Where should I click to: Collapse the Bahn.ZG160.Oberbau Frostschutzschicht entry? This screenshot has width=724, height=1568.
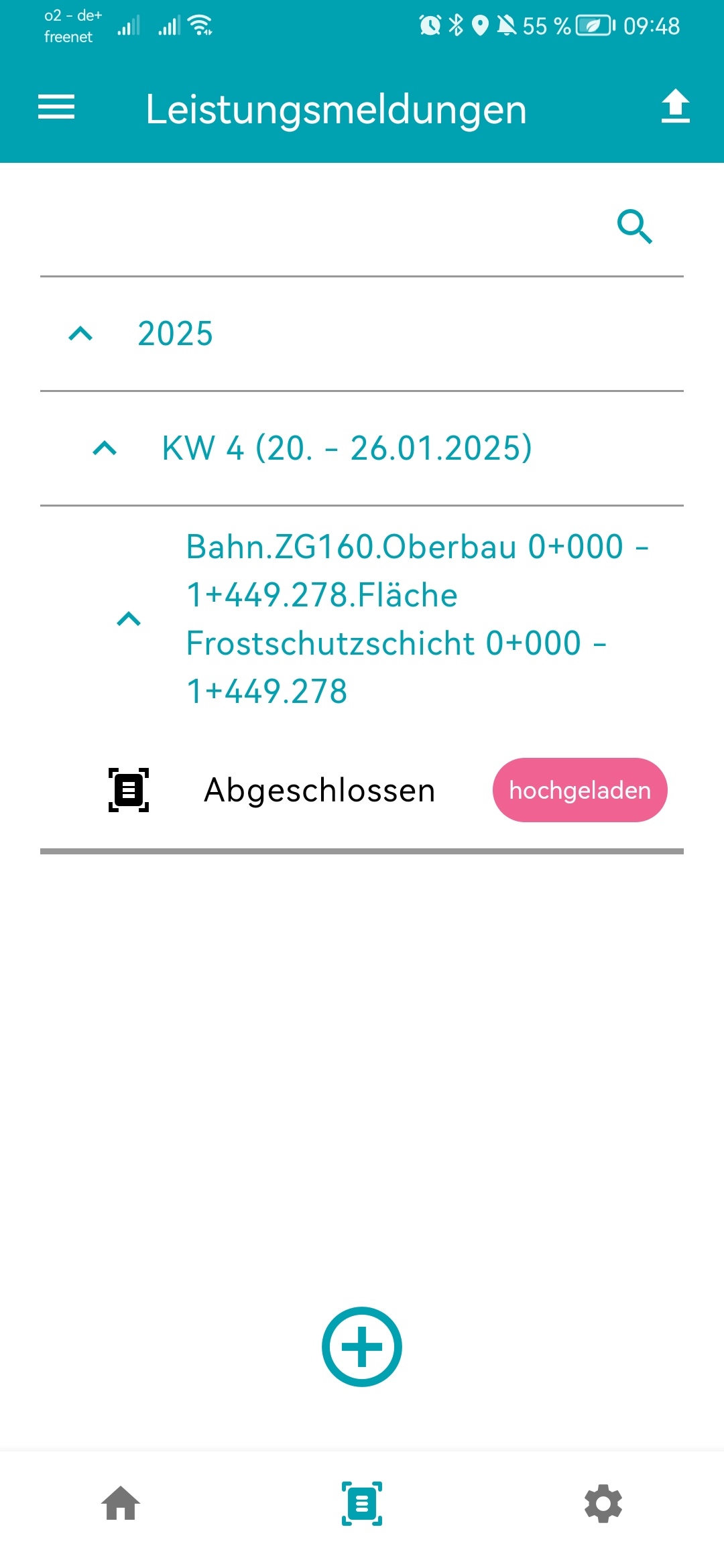129,619
